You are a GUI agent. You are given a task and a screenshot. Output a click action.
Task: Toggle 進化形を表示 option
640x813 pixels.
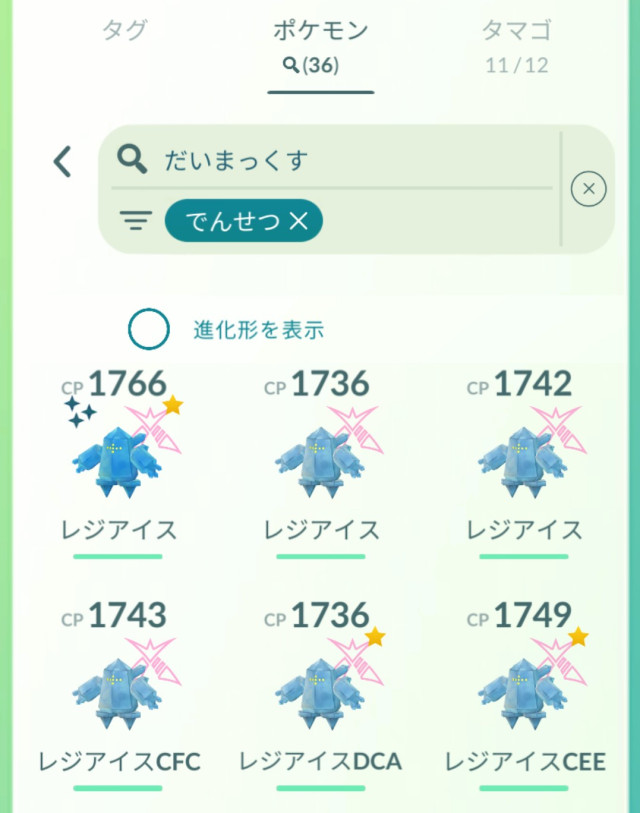tap(150, 330)
